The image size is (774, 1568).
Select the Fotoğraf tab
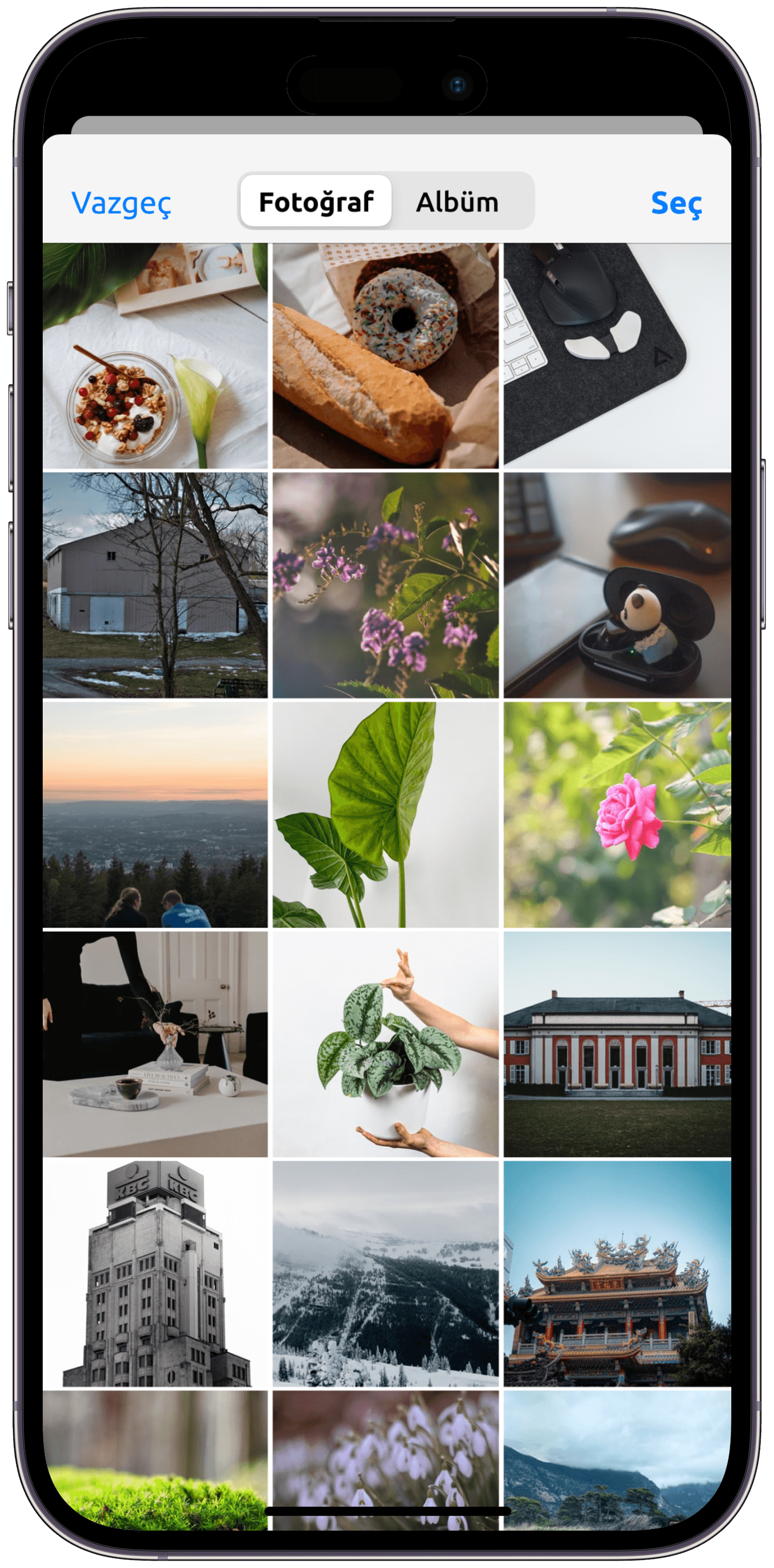316,201
